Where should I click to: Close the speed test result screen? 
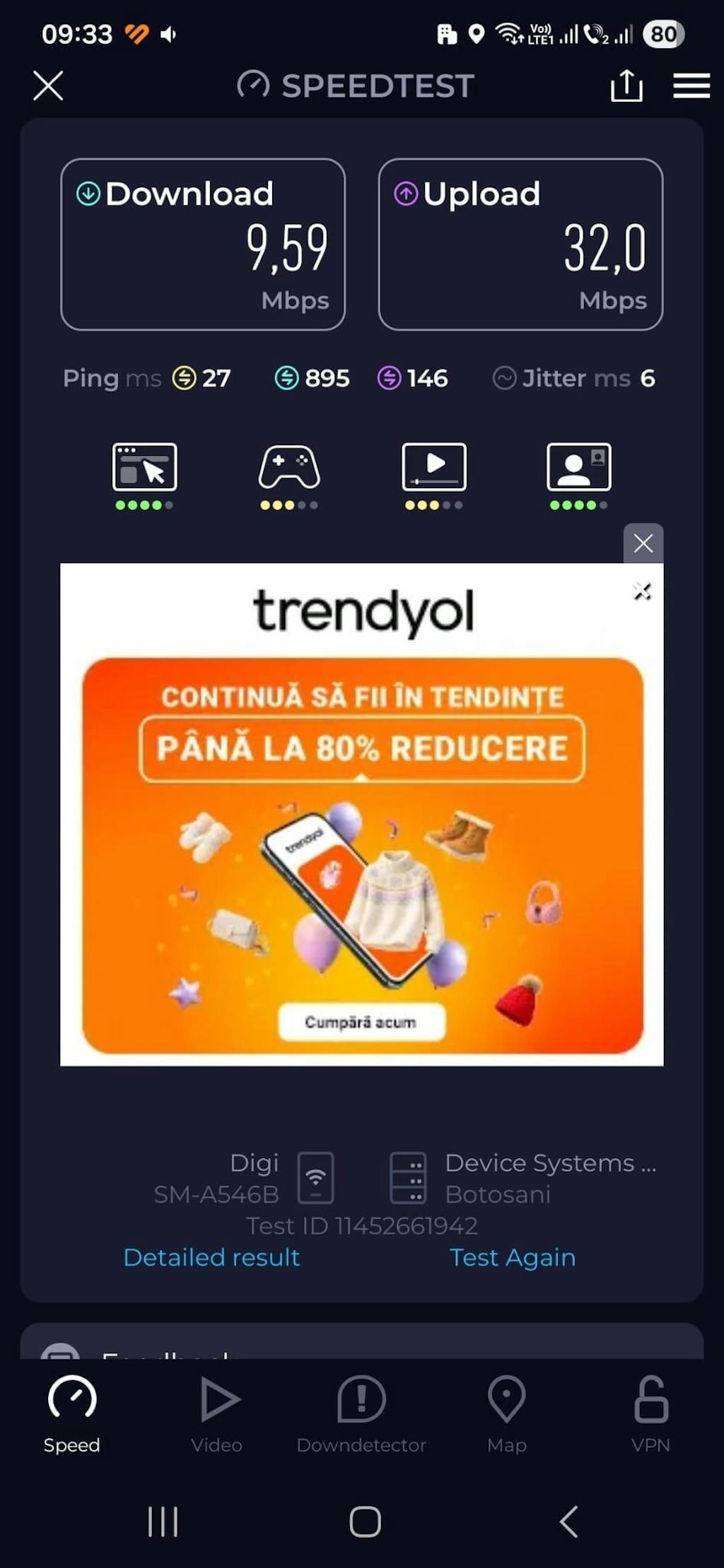click(48, 86)
